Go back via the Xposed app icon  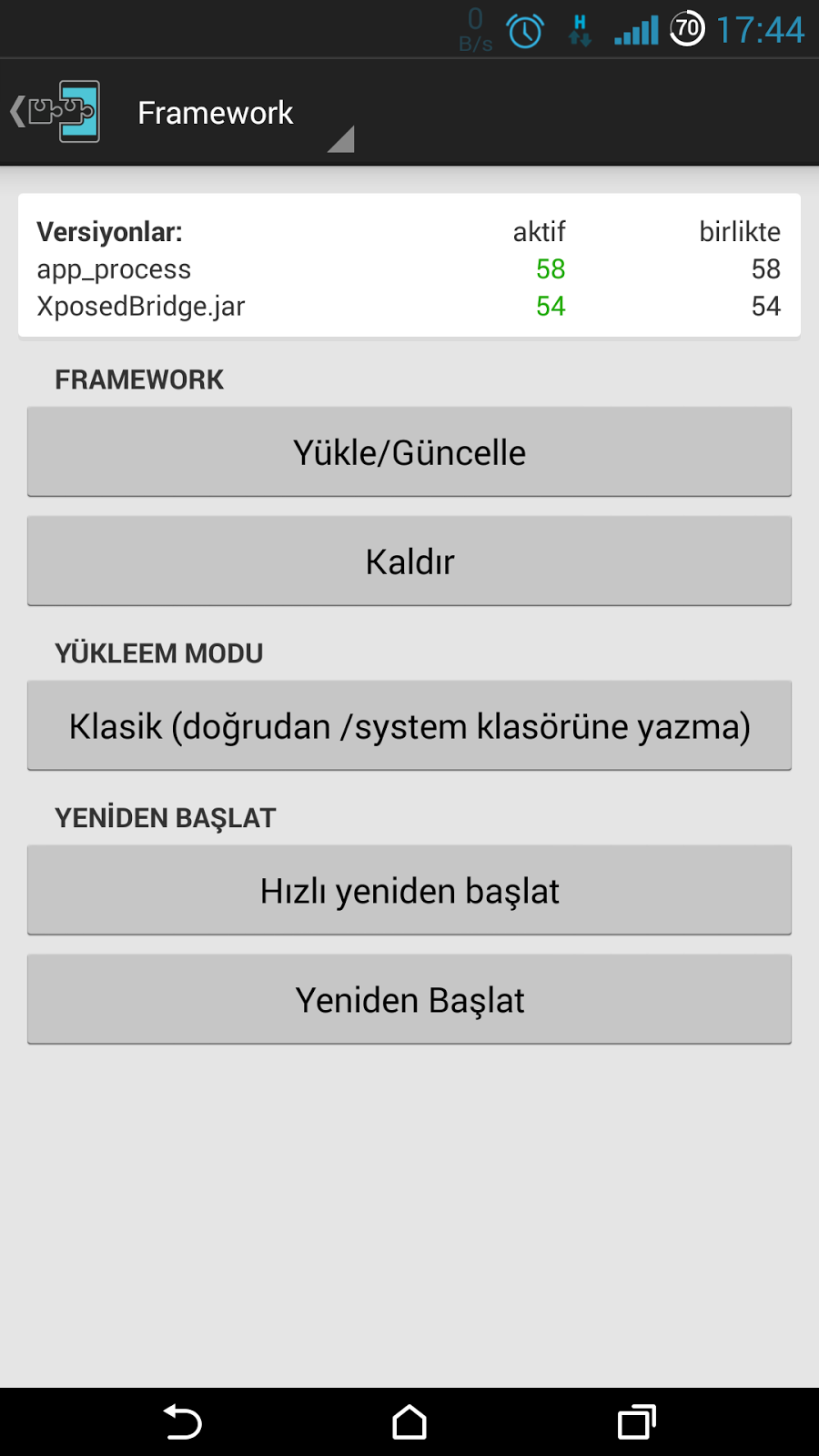tap(56, 112)
